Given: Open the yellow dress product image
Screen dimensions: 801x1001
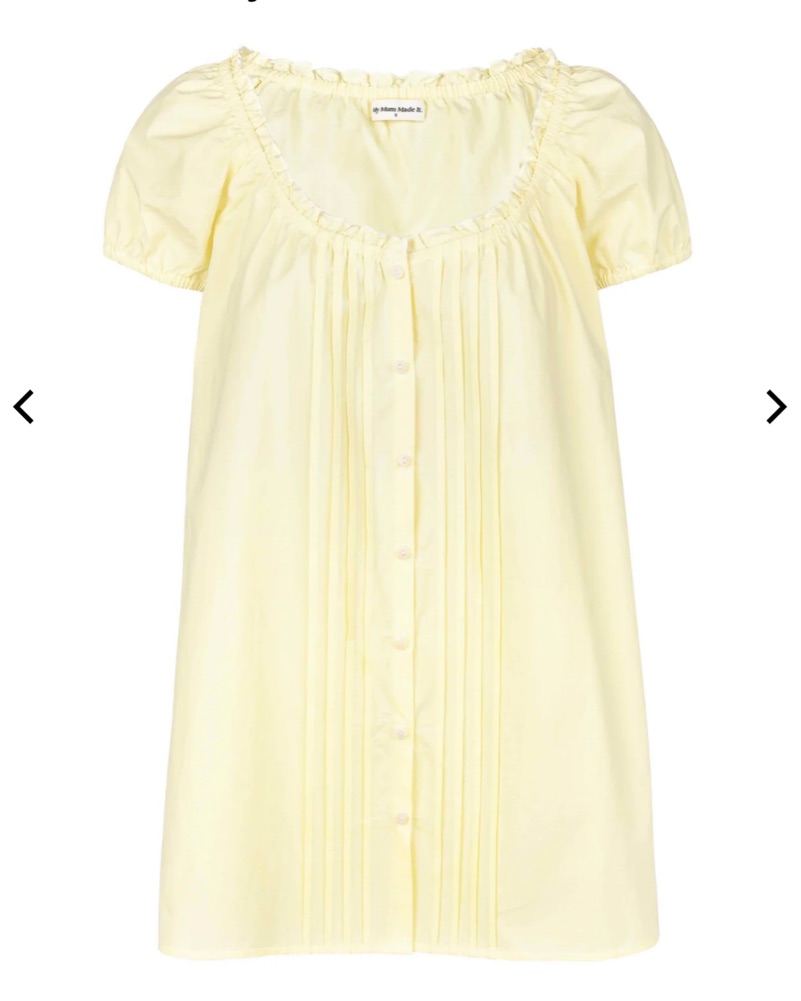Looking at the screenshot, I should pos(400,500).
